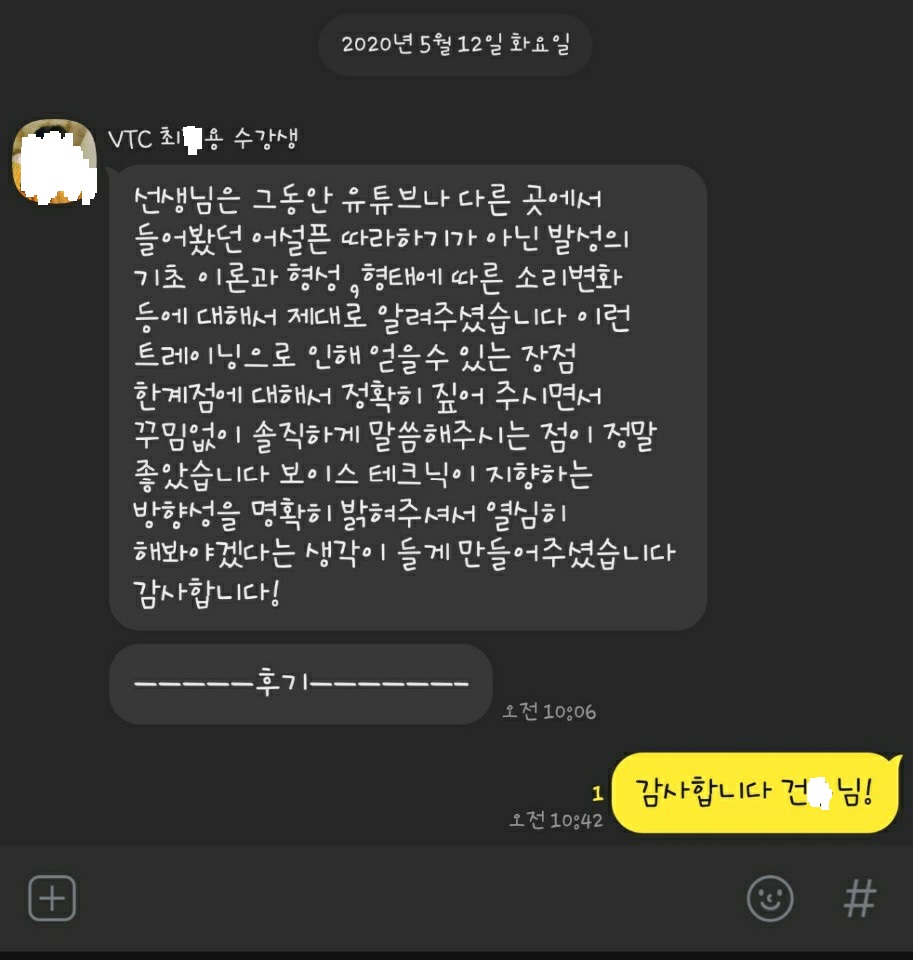Focus the message input field

coord(400,898)
